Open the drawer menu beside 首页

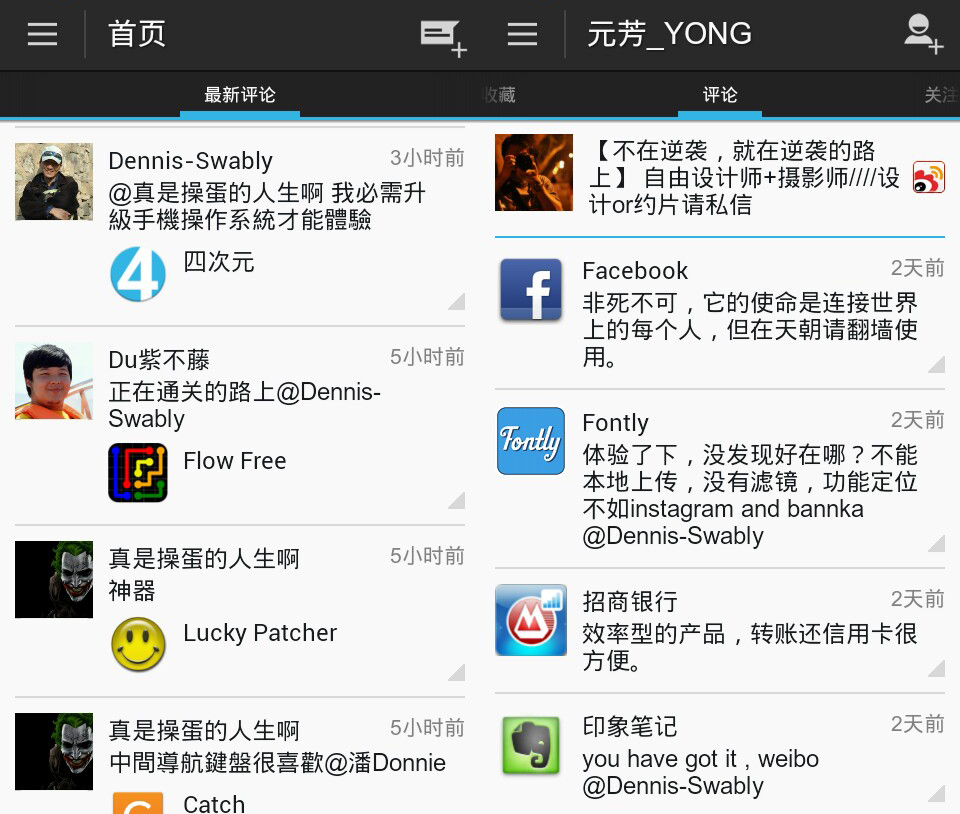click(42, 34)
